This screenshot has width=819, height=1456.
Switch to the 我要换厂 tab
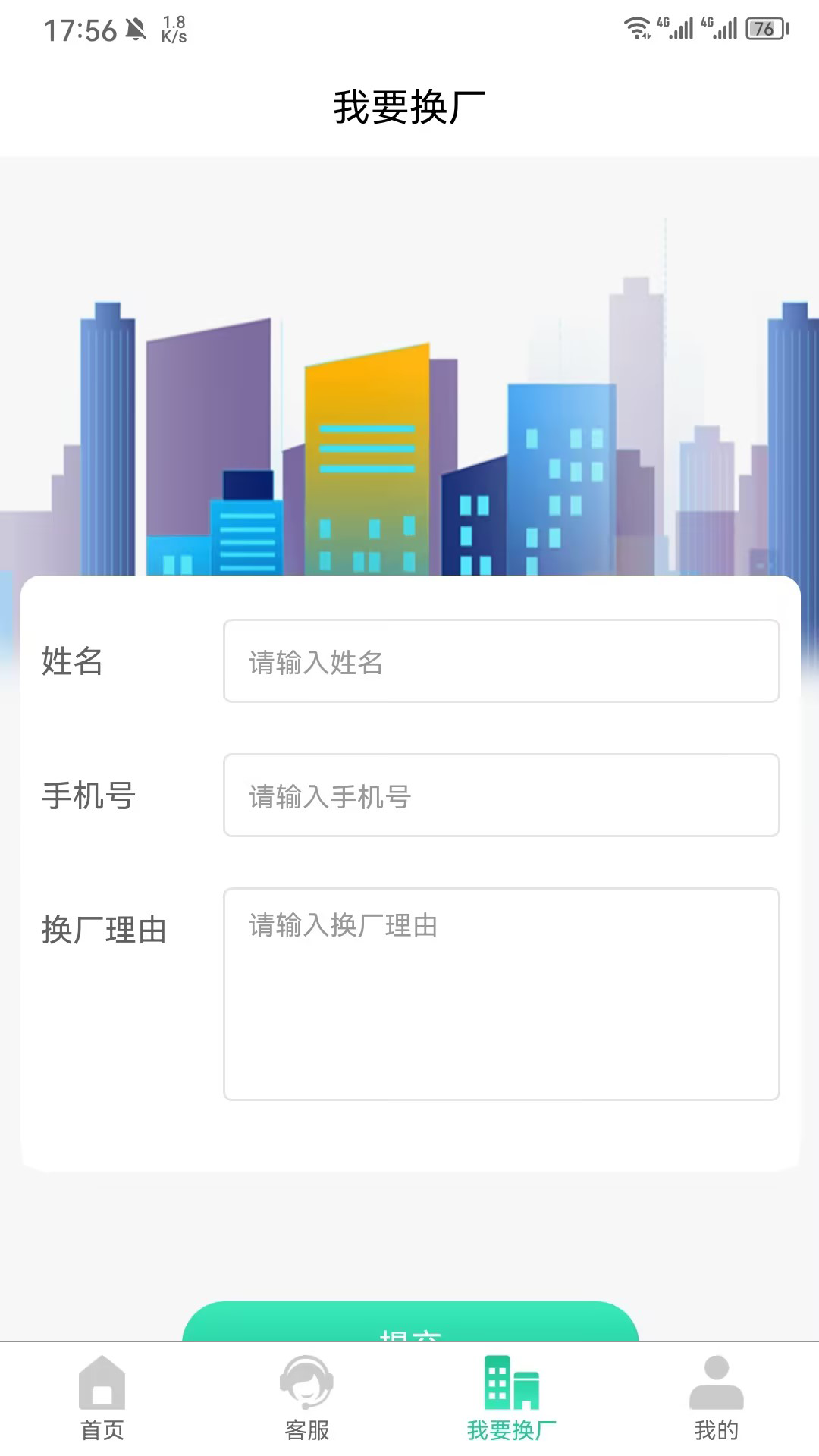point(512,1399)
